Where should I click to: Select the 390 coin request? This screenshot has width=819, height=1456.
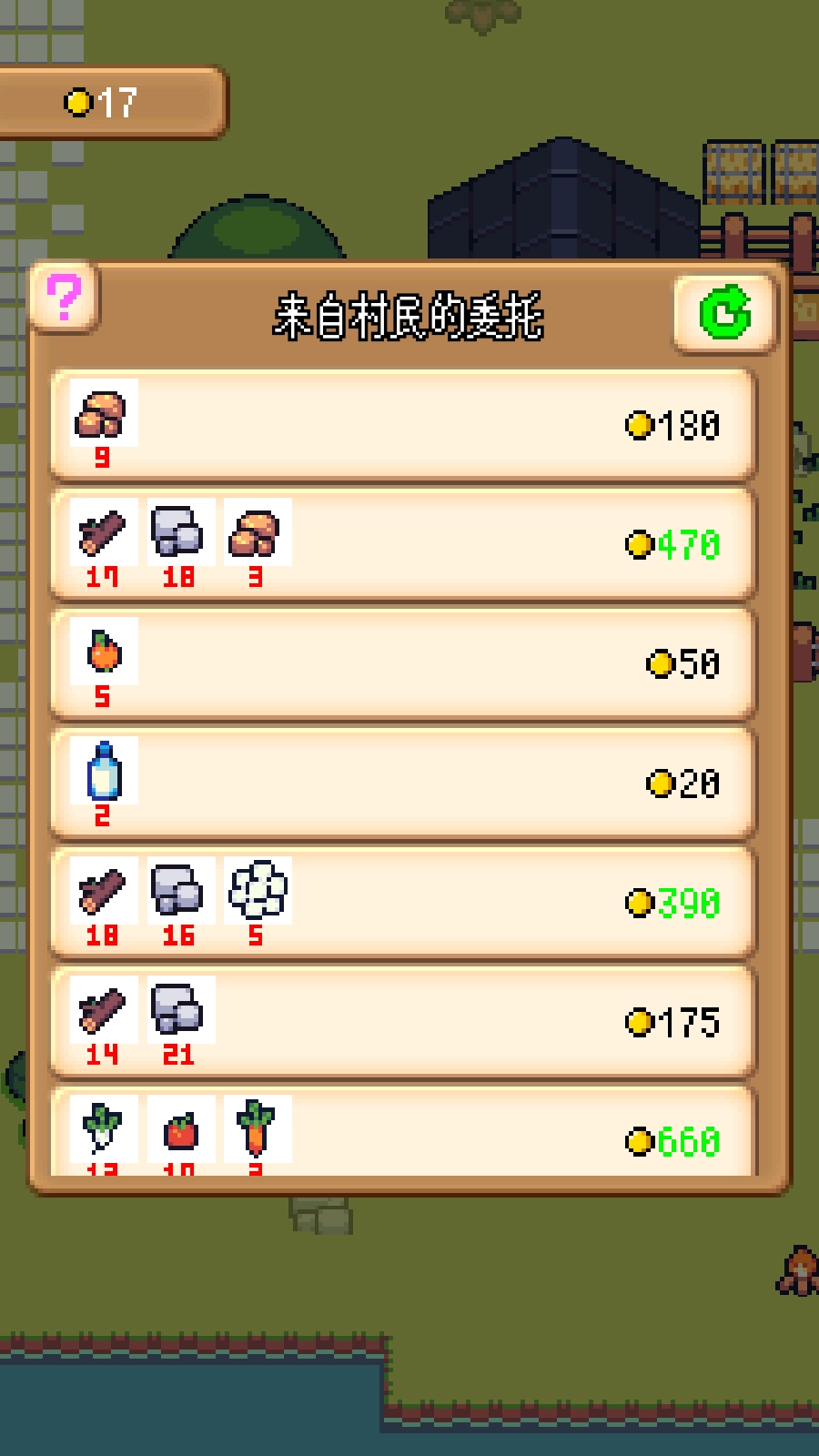tap(402, 903)
